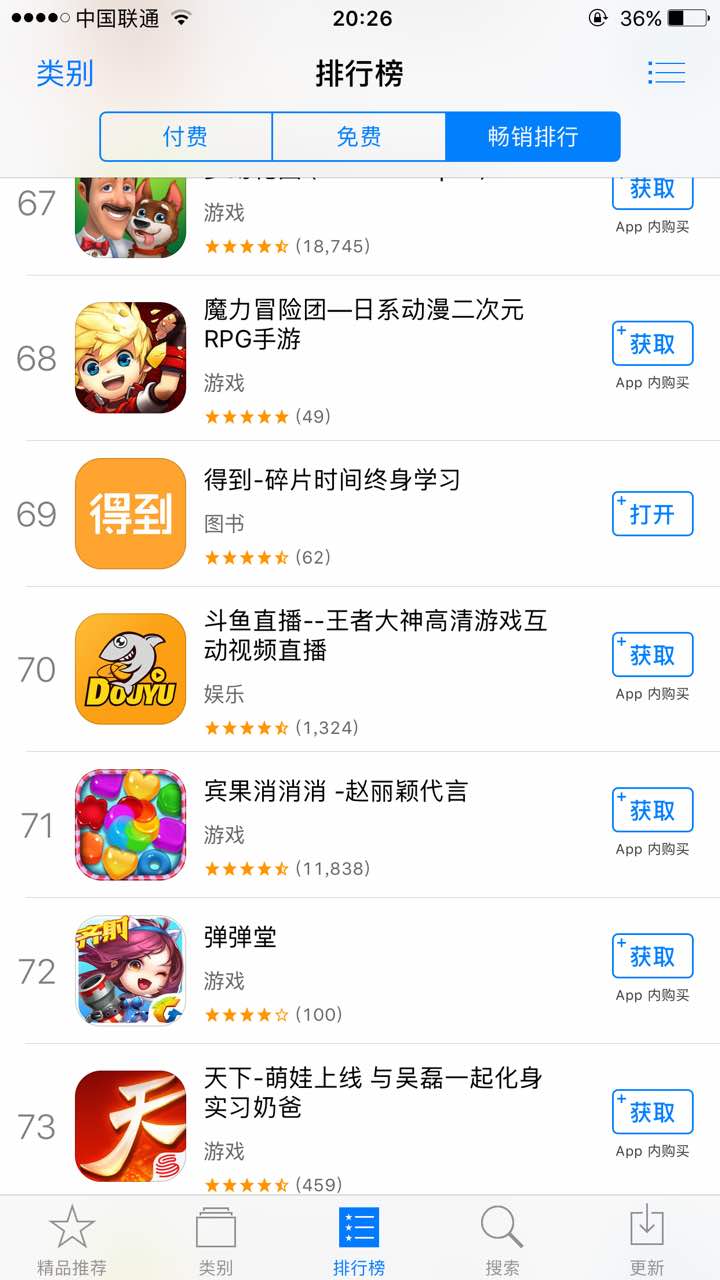Go to the 搜索 search tab
Screen dimensions: 720x1280
coord(502,1240)
